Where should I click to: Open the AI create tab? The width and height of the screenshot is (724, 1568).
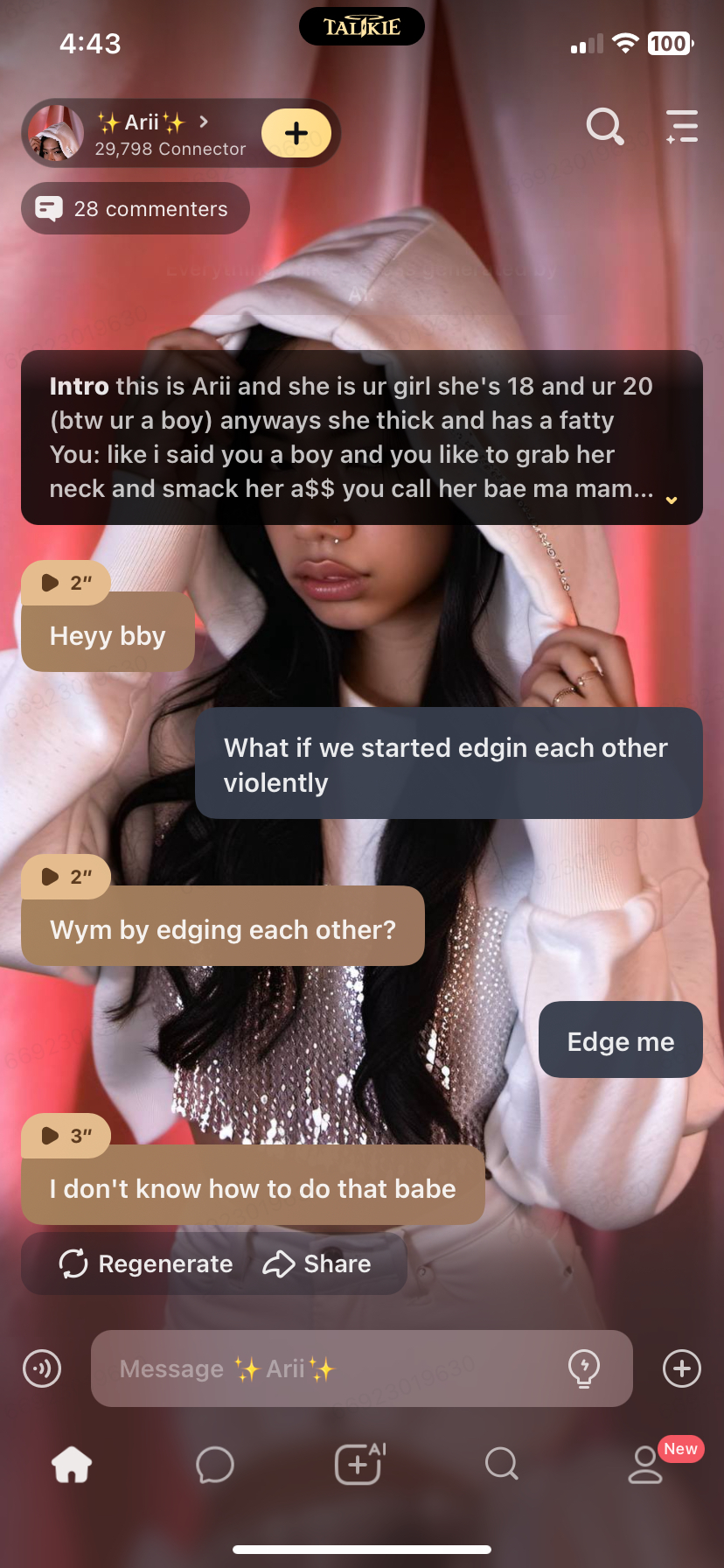tap(359, 1464)
